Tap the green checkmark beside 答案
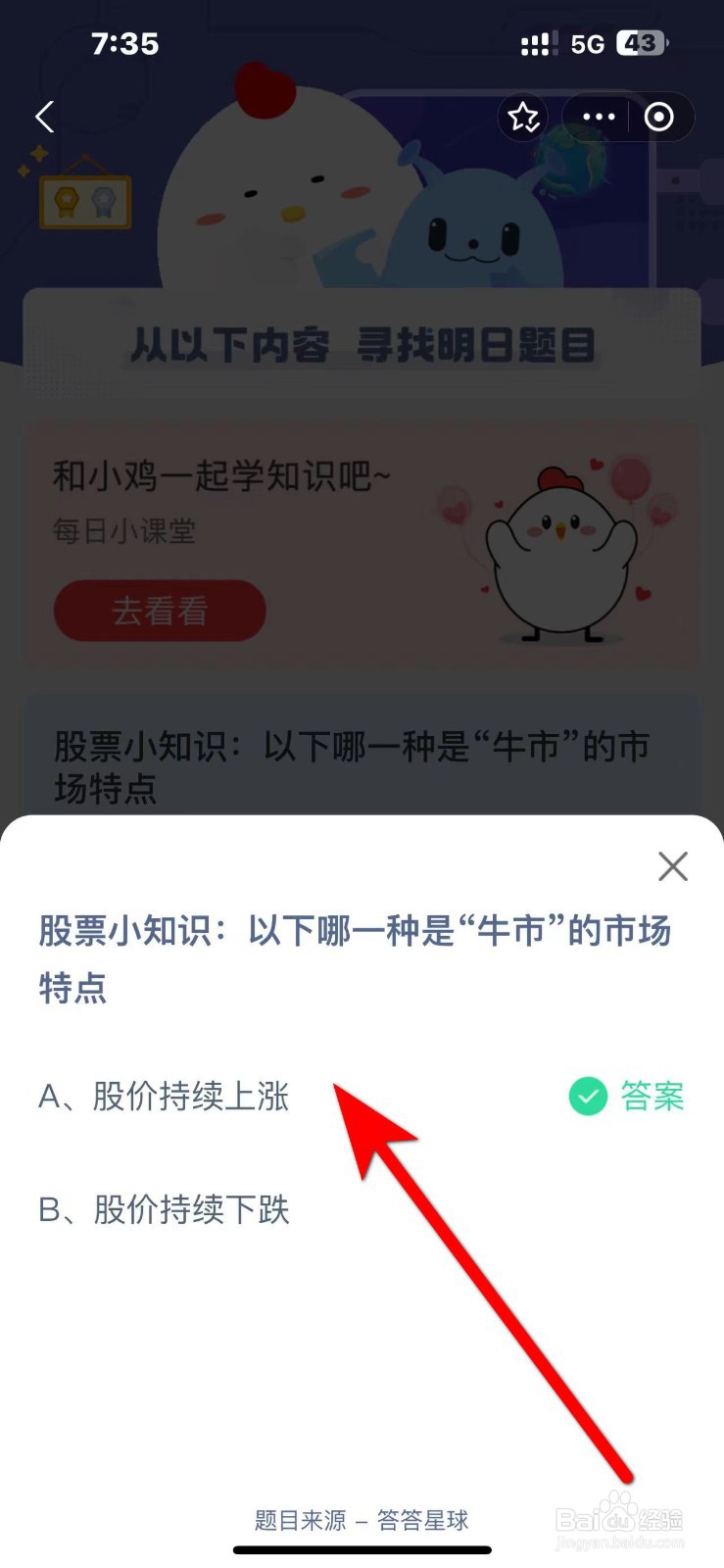Screen dimensions: 724x1568 587,1096
